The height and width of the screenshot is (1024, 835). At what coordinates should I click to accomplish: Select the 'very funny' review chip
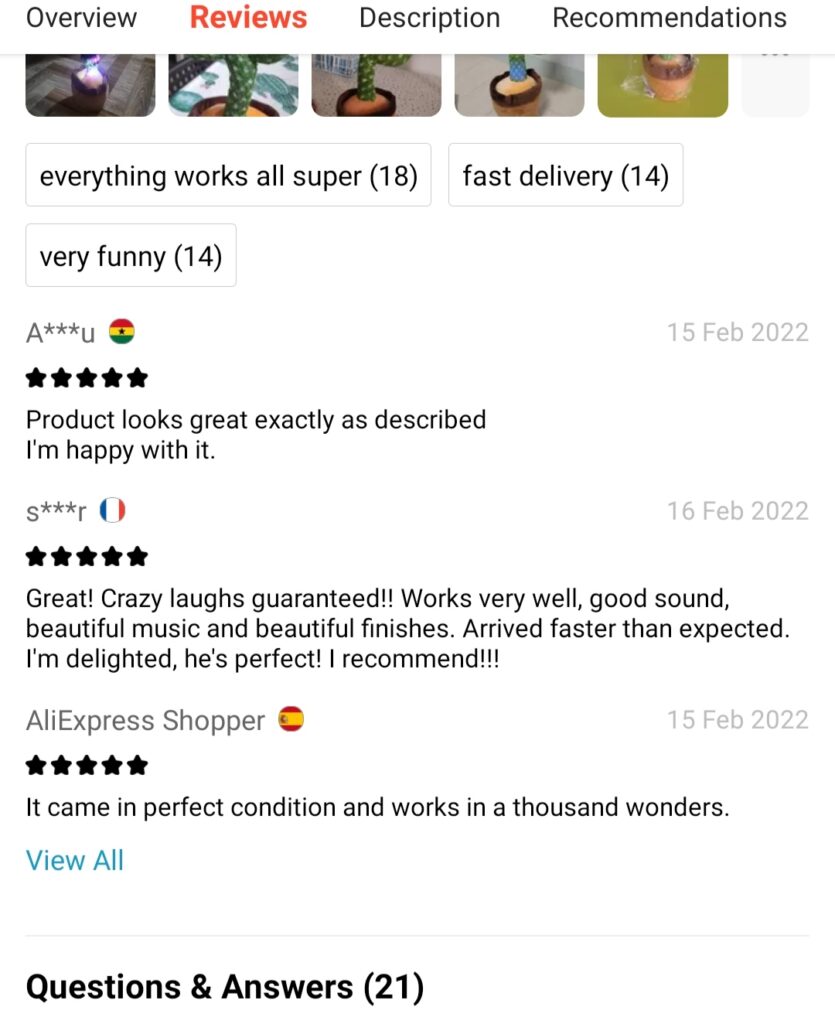(x=130, y=256)
